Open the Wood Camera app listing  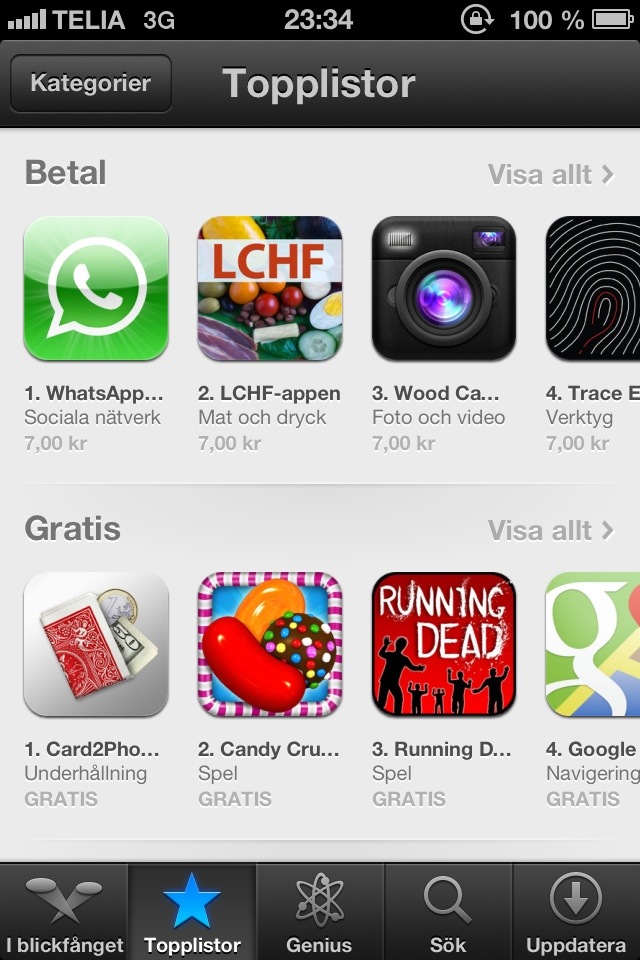tap(444, 289)
